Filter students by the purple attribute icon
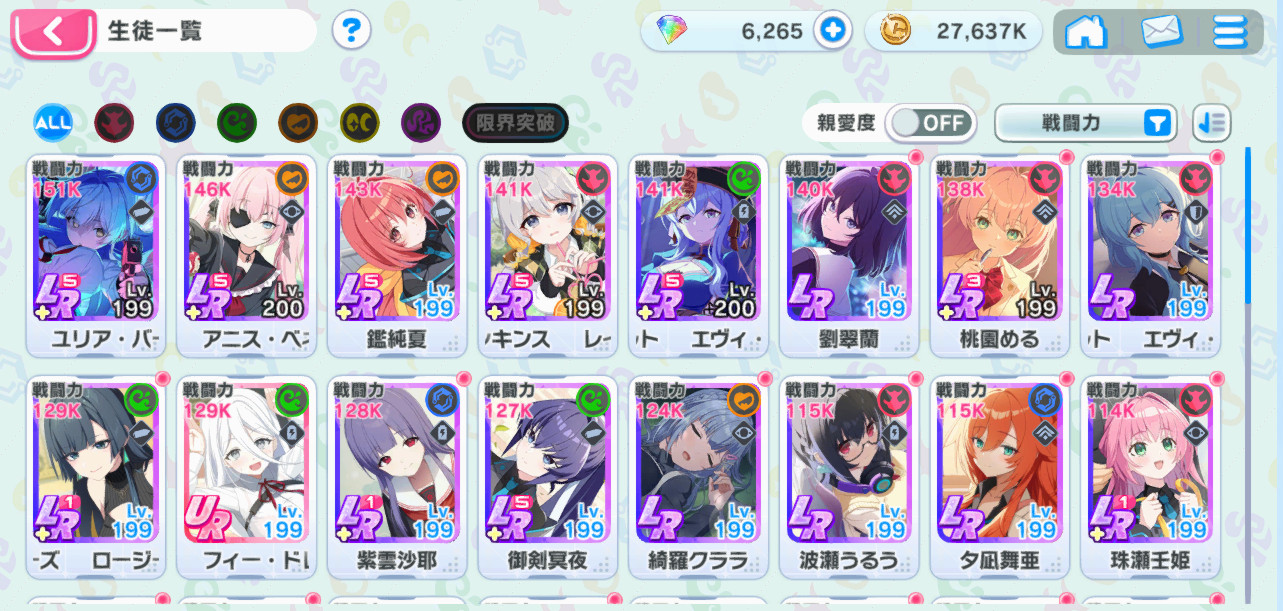Viewport: 1283px width, 611px height. 421,123
